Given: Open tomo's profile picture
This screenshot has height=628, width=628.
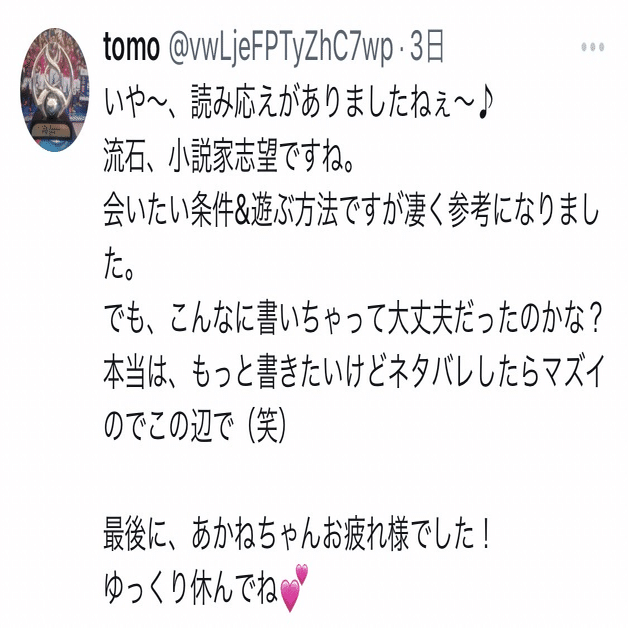Looking at the screenshot, I should (x=55, y=89).
